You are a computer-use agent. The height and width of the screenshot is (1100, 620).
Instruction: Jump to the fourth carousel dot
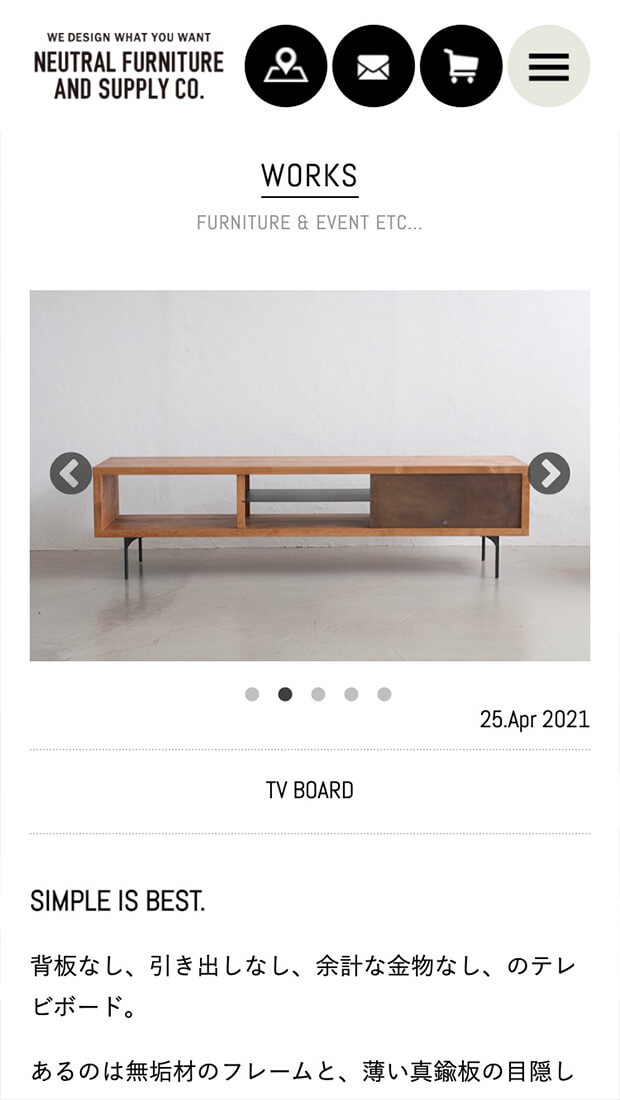351,694
